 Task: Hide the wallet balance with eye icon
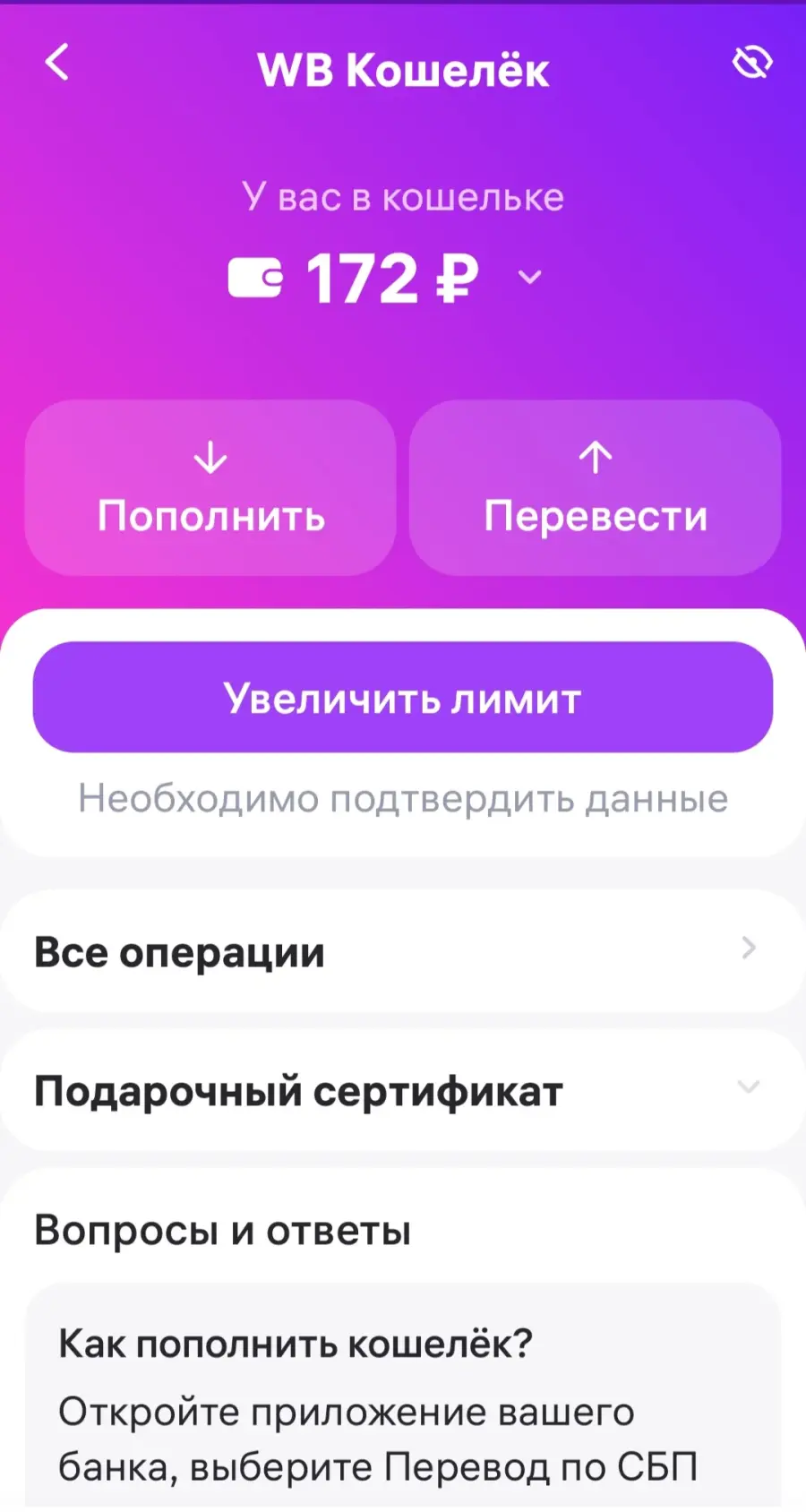point(752,63)
